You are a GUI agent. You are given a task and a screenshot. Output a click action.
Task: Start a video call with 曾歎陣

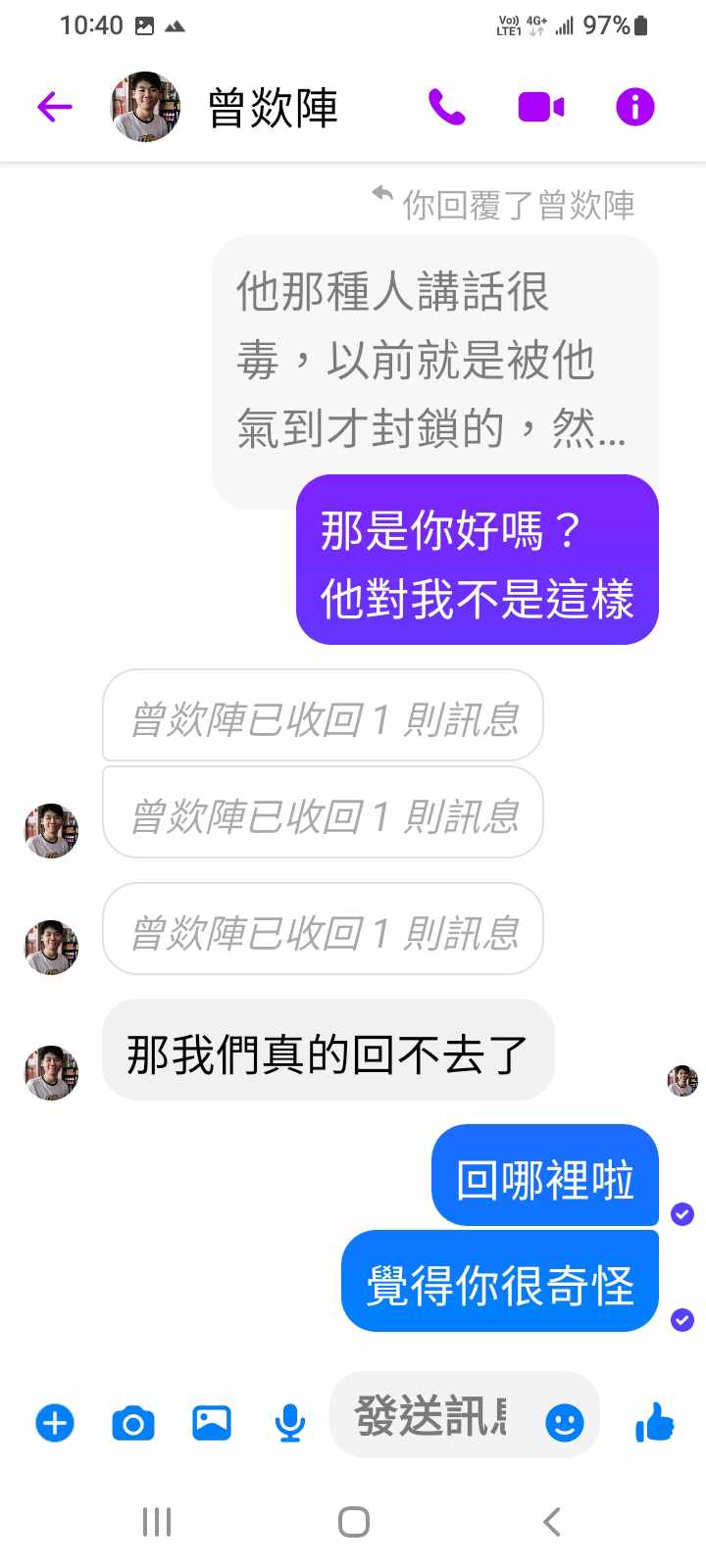[x=540, y=107]
